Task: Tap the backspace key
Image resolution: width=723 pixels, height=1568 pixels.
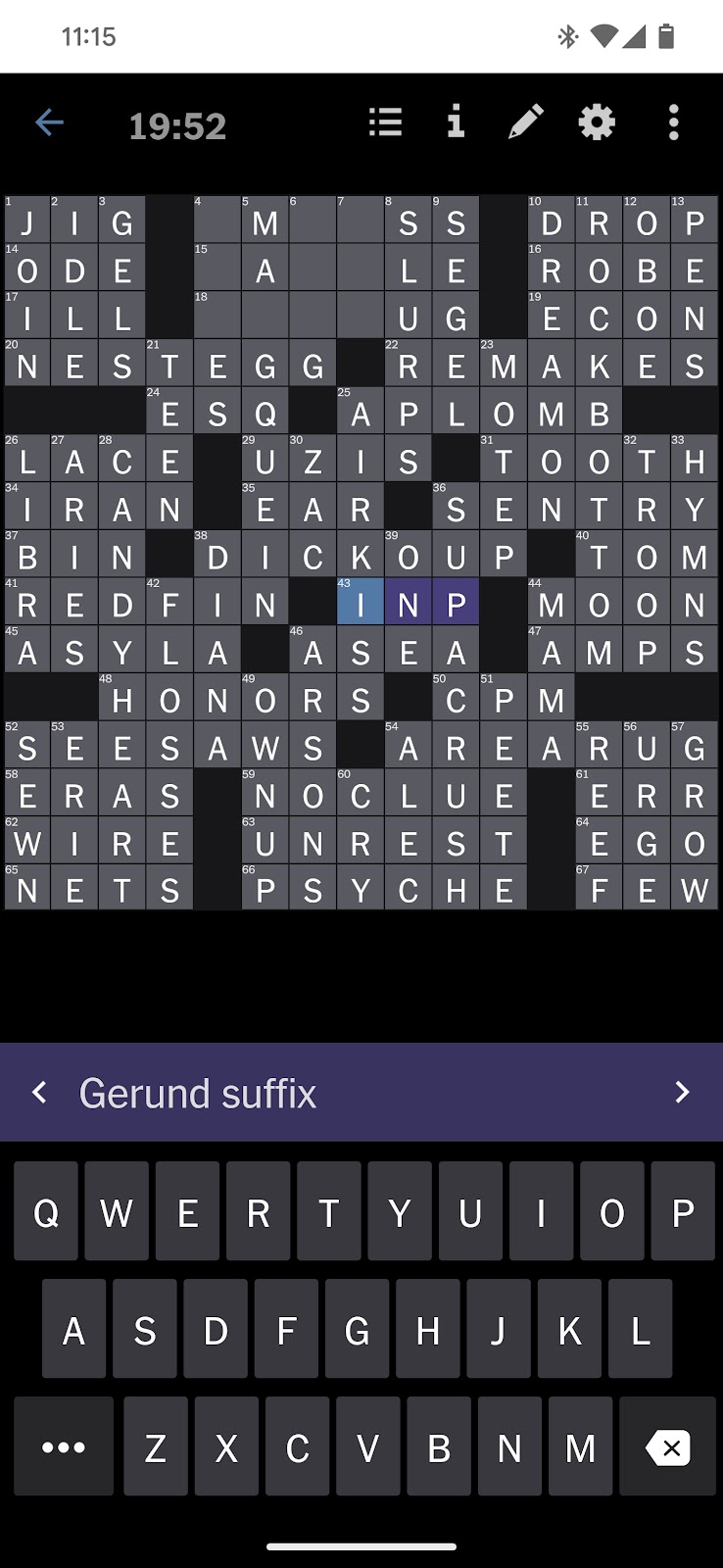Action: coord(668,1447)
